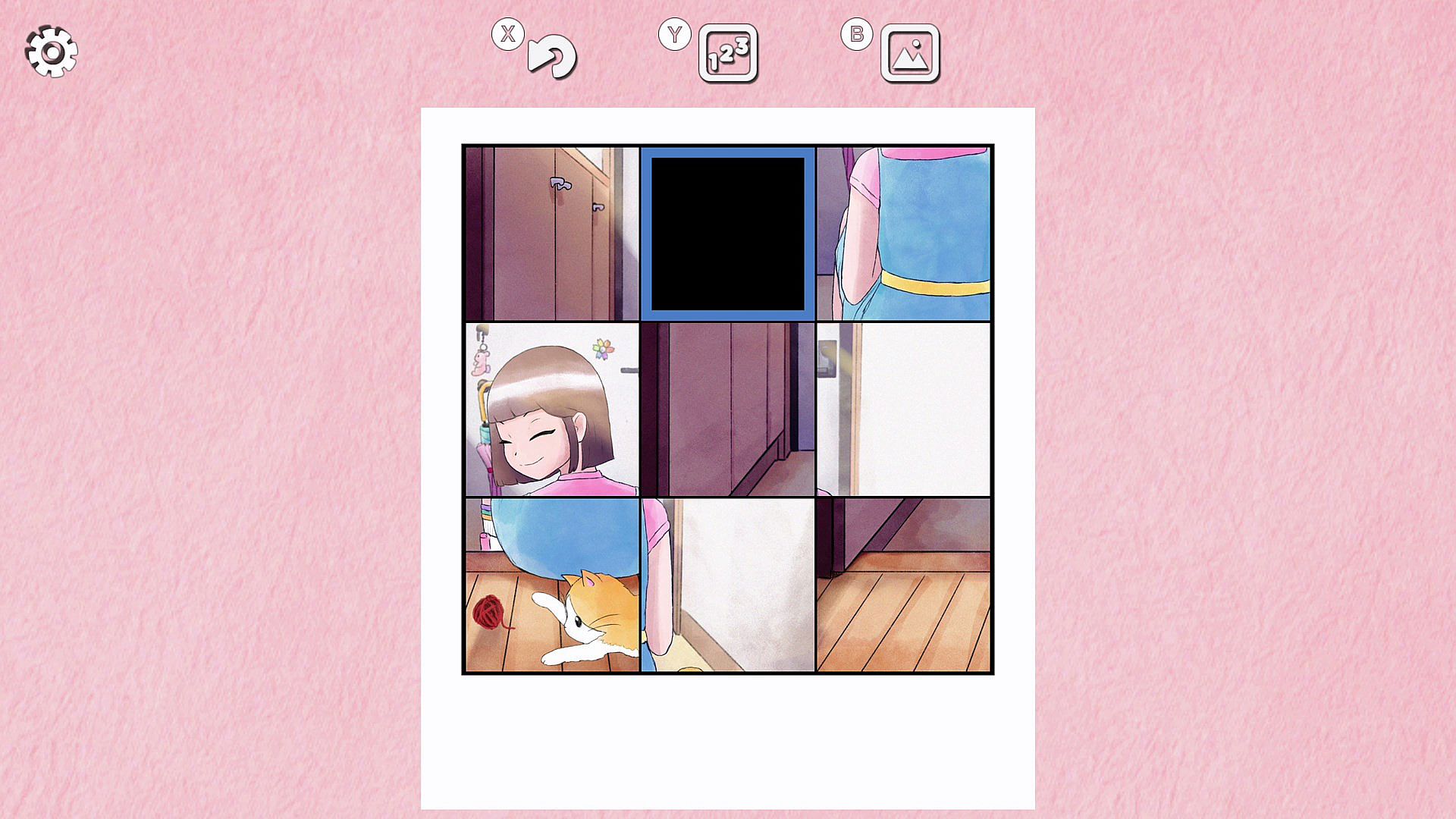Open the settings gear

pos(52,52)
